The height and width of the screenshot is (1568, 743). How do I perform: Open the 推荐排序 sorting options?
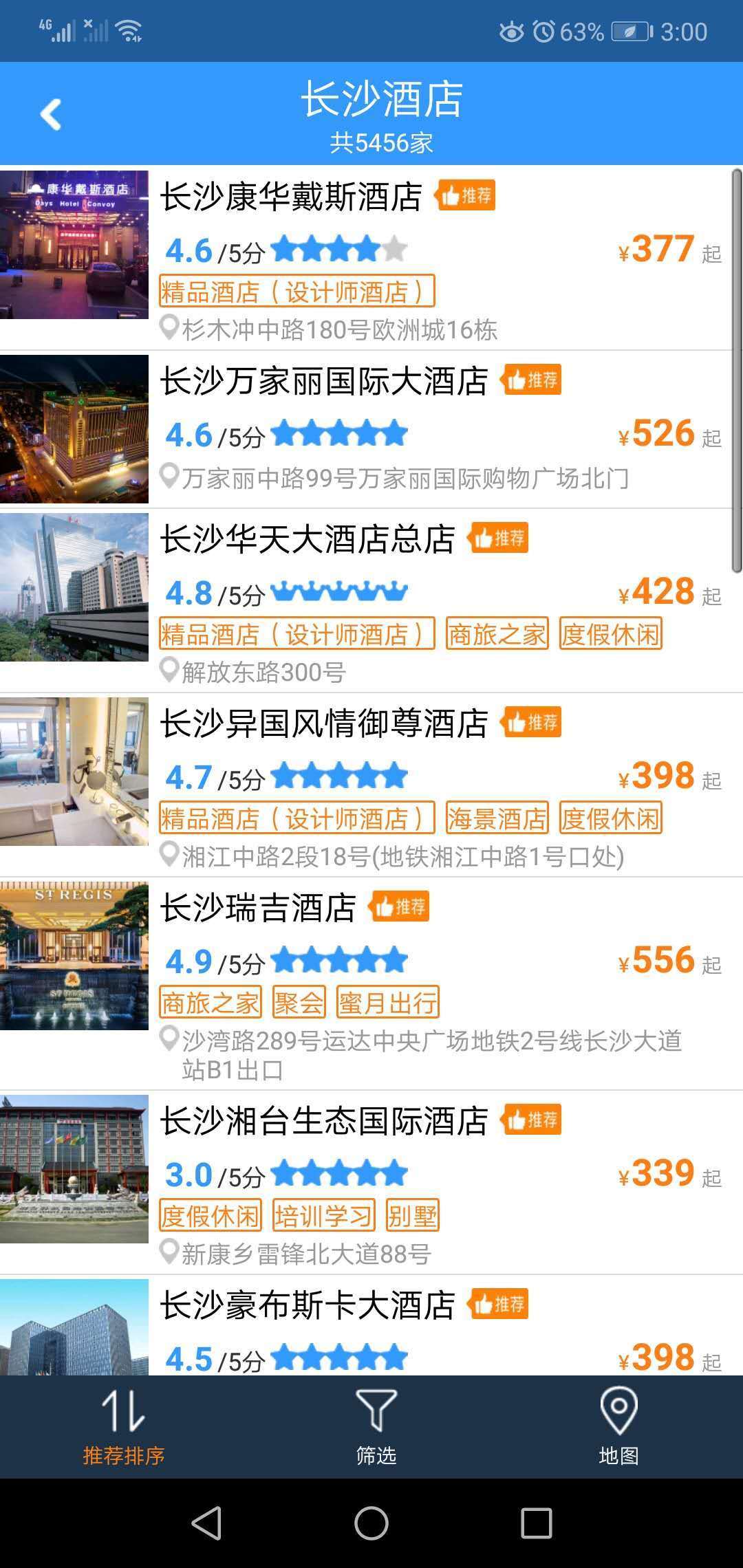[124, 1427]
